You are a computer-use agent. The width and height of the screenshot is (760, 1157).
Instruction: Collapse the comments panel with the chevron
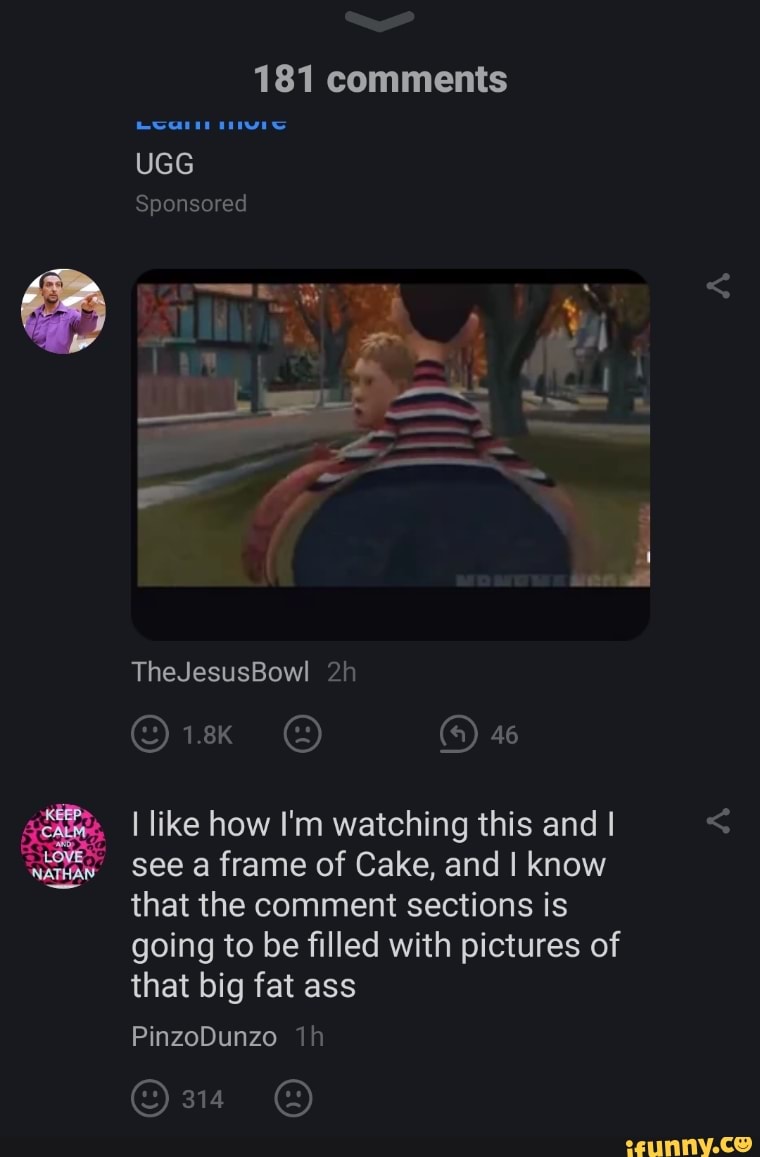378,21
